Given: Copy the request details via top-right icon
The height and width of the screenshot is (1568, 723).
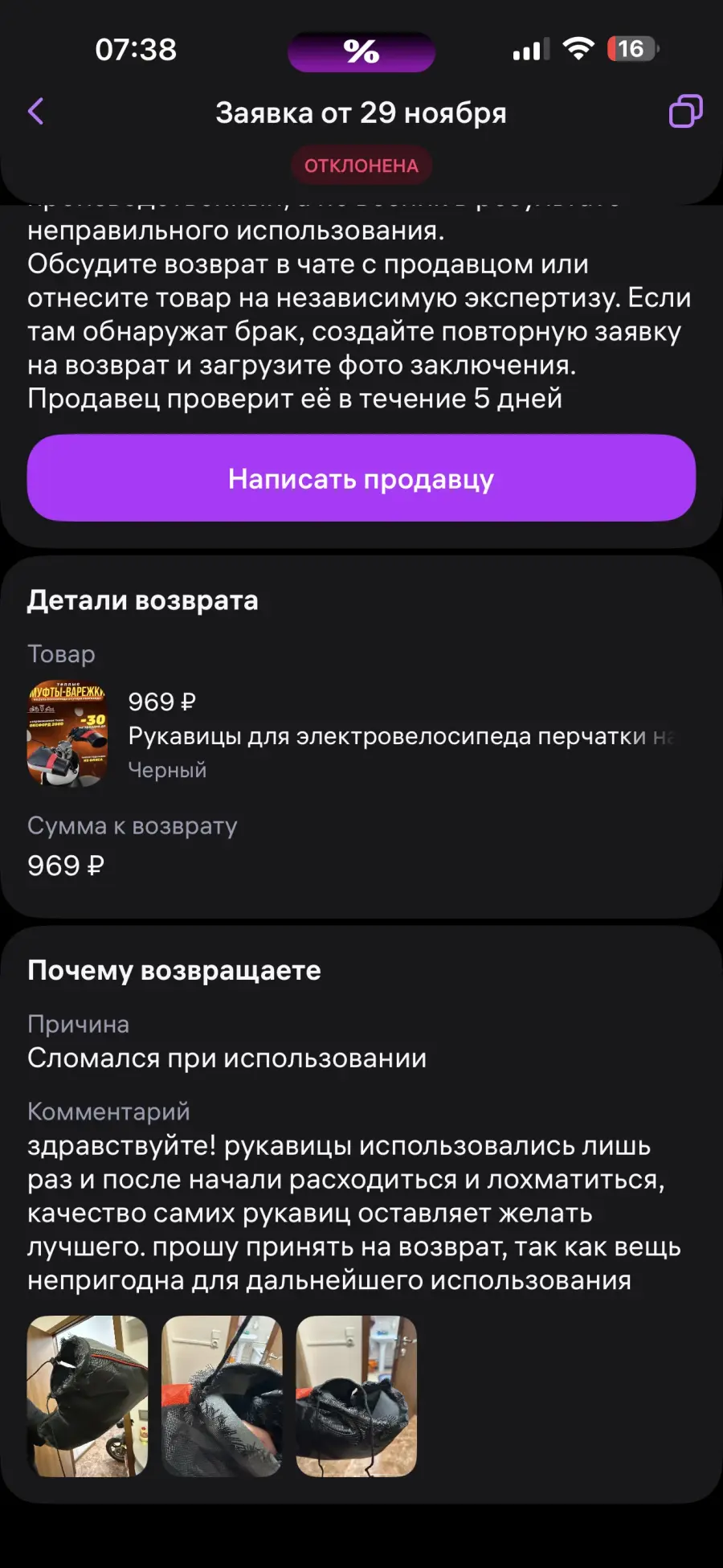Looking at the screenshot, I should click(685, 112).
